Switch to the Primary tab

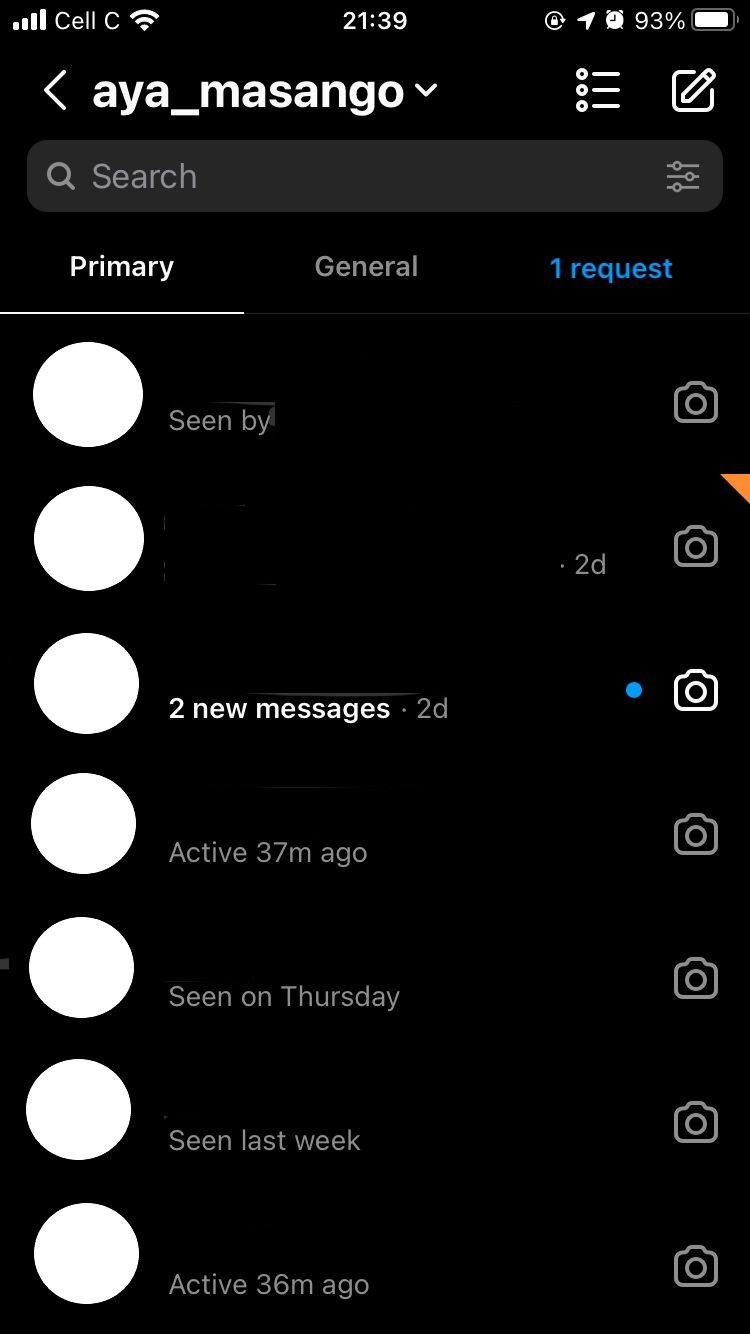pos(122,267)
